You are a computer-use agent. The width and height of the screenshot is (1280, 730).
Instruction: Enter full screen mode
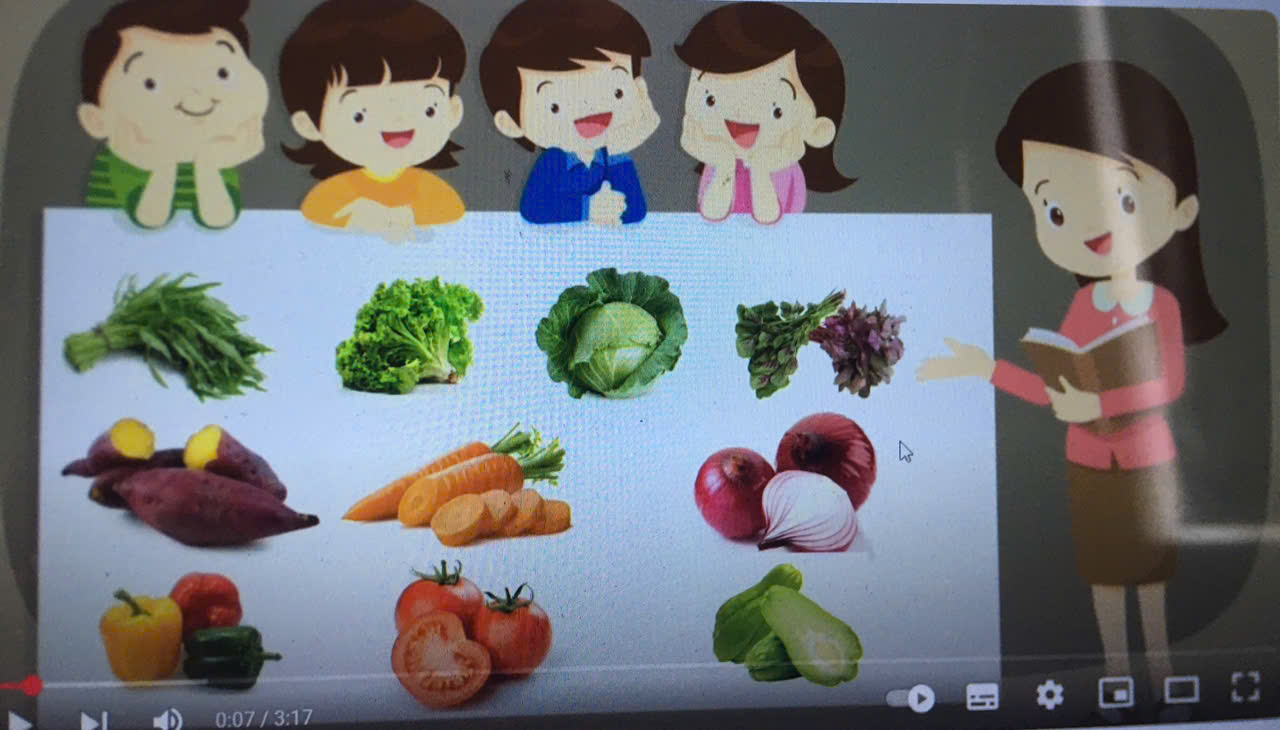click(1245, 686)
